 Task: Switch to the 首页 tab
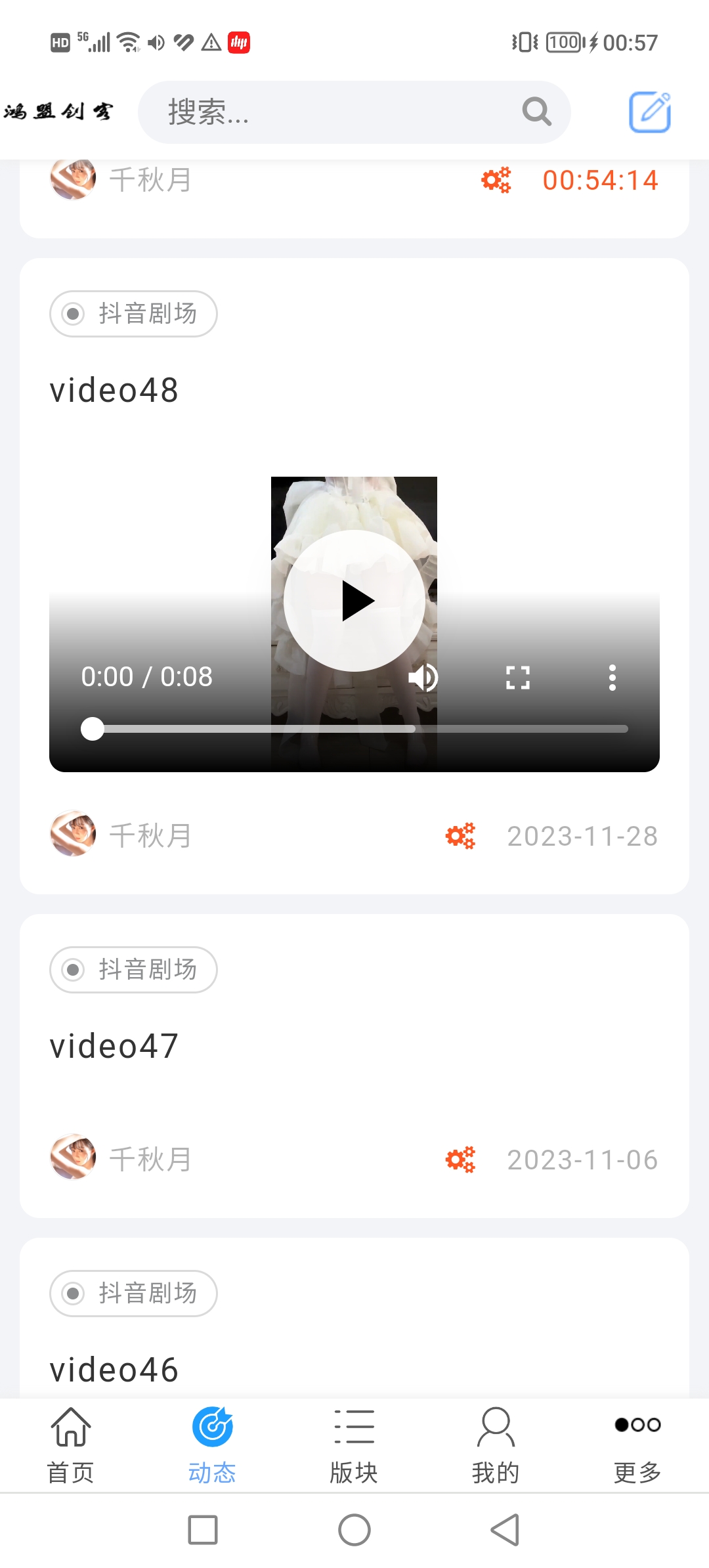pos(71,1445)
